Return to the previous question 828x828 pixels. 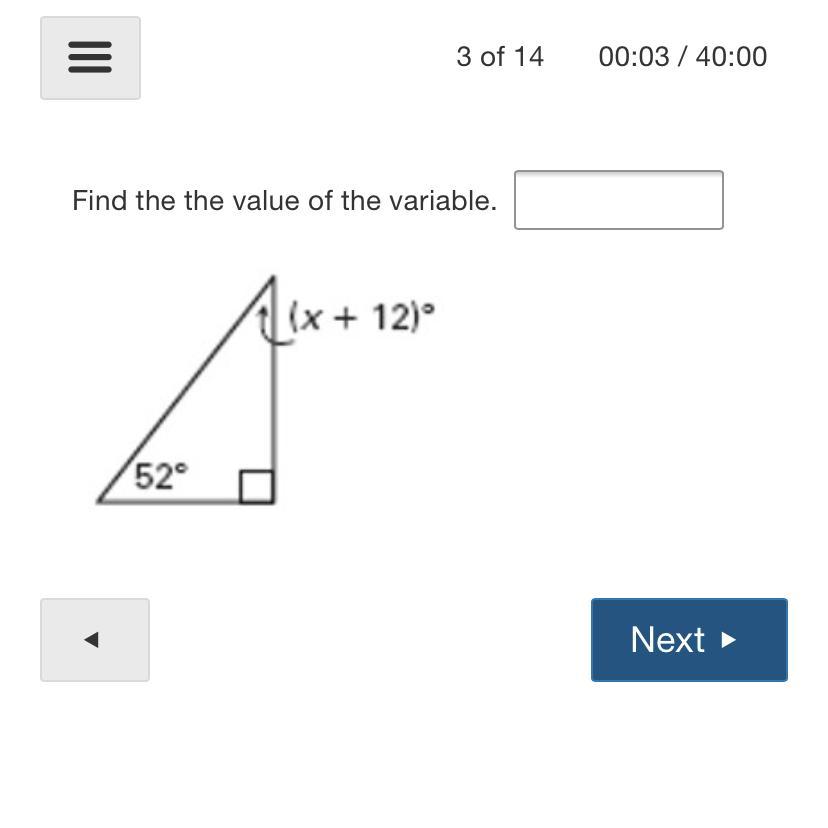coord(94,640)
